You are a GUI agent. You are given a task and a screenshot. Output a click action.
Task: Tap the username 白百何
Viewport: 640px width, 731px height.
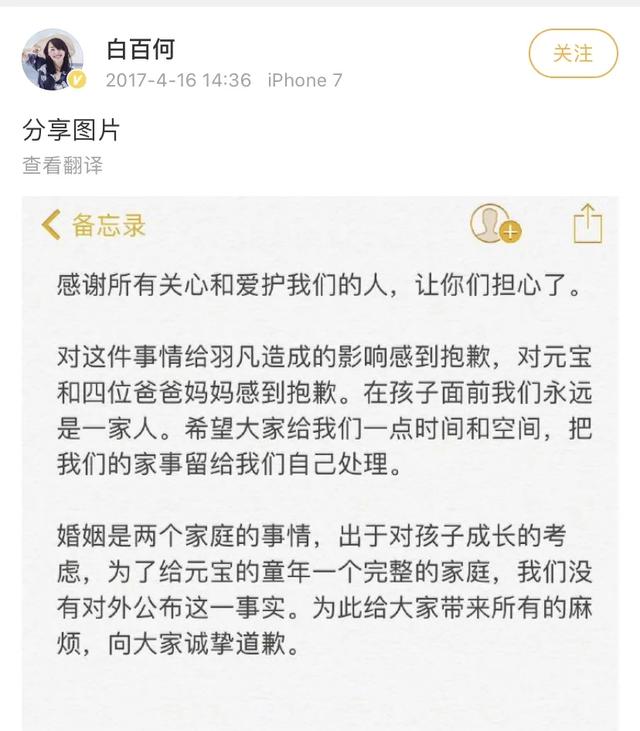pos(140,47)
